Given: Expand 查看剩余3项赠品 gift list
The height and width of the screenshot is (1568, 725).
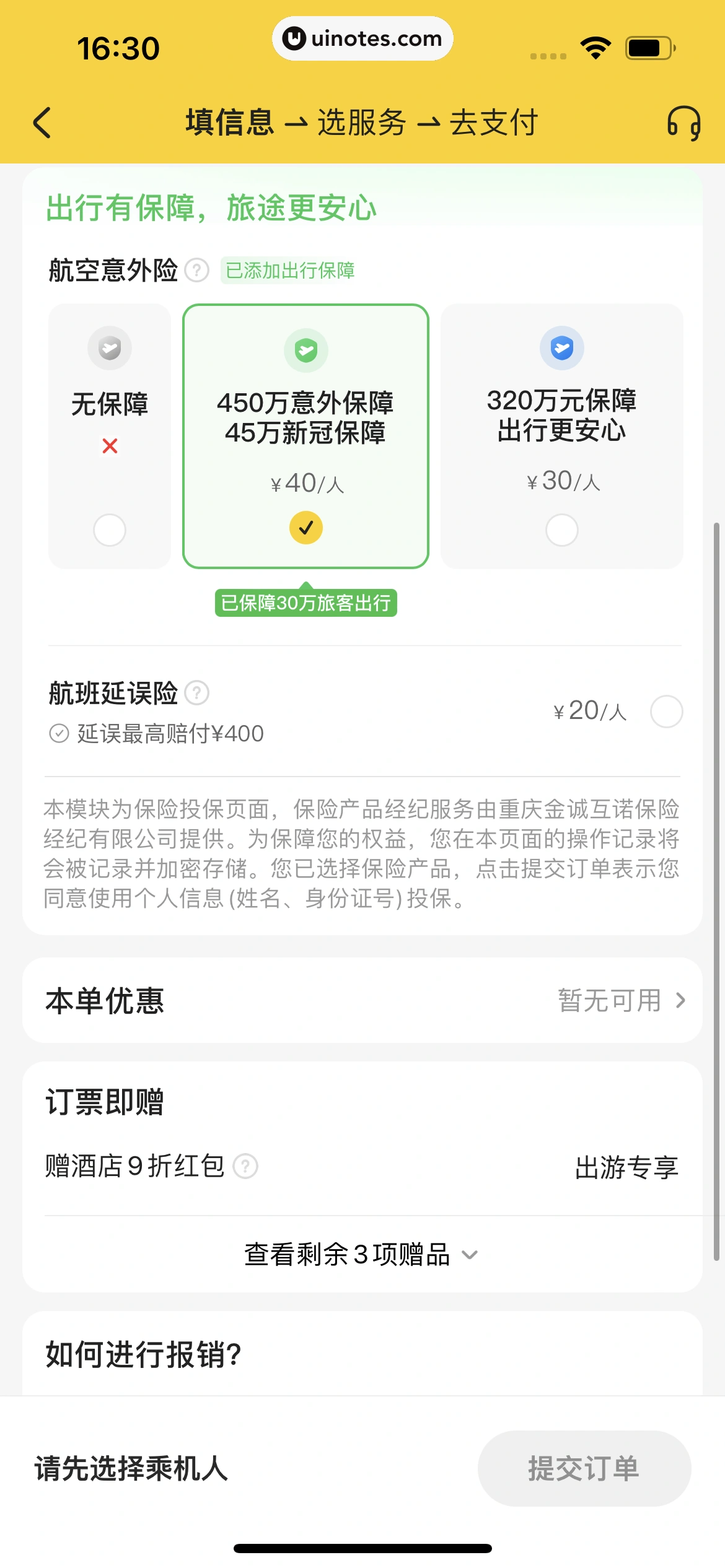Looking at the screenshot, I should point(361,1255).
